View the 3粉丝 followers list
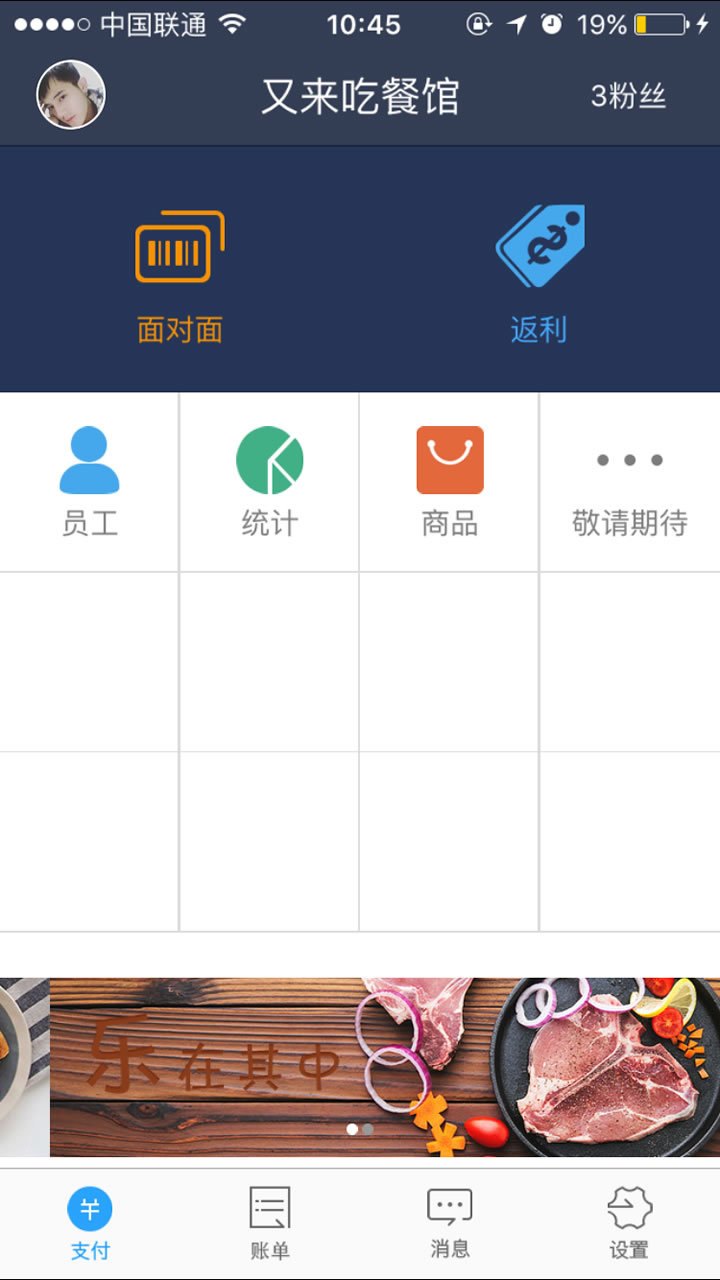This screenshot has height=1280, width=720. coord(628,97)
